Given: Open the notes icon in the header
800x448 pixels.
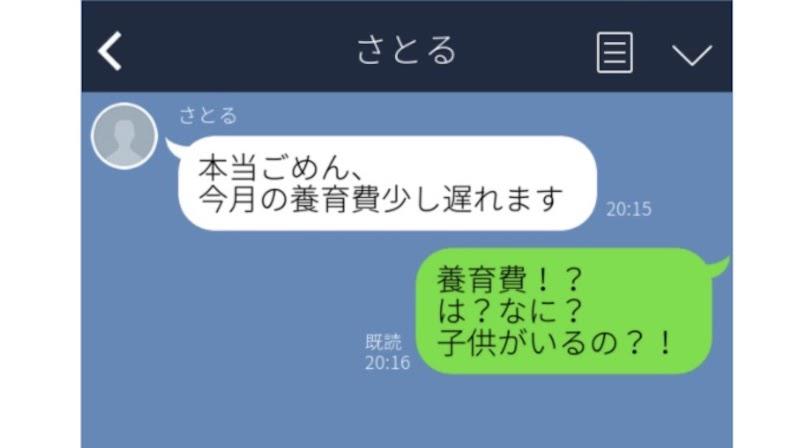Looking at the screenshot, I should (x=614, y=52).
